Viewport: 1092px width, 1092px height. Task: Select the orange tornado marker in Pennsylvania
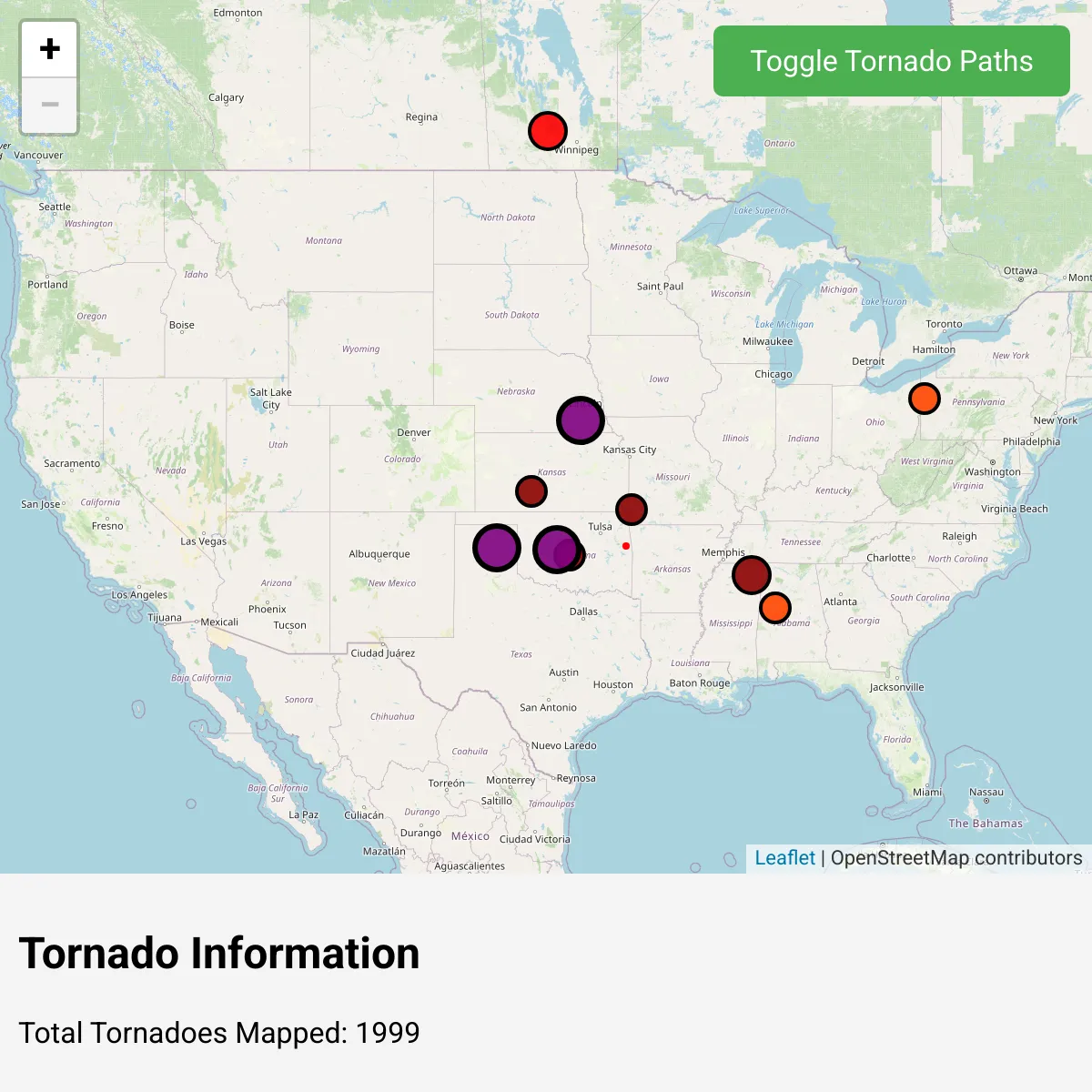click(x=925, y=399)
